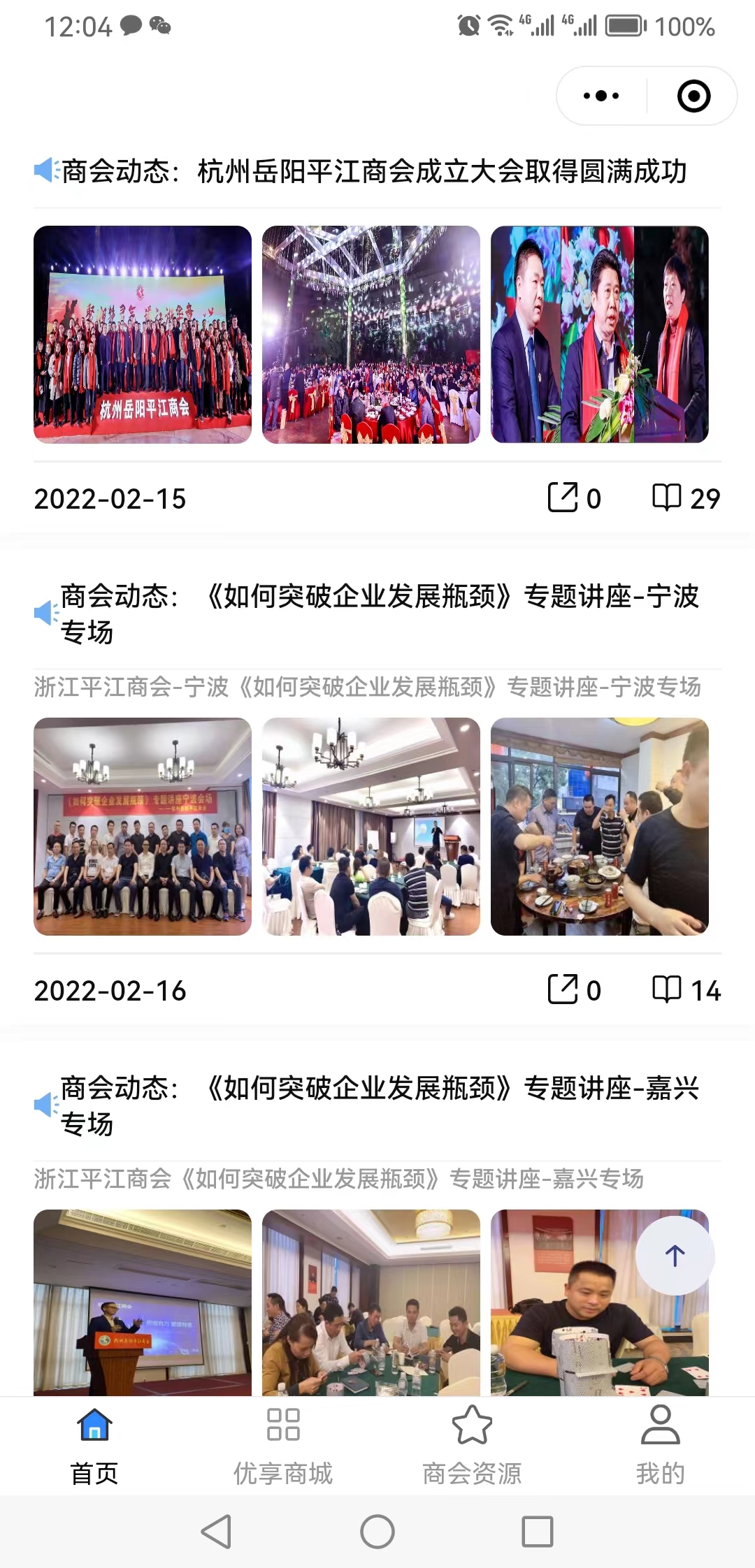Viewport: 755px width, 1568px height.
Task: Go to the 商会资源 tab
Action: [472, 1444]
